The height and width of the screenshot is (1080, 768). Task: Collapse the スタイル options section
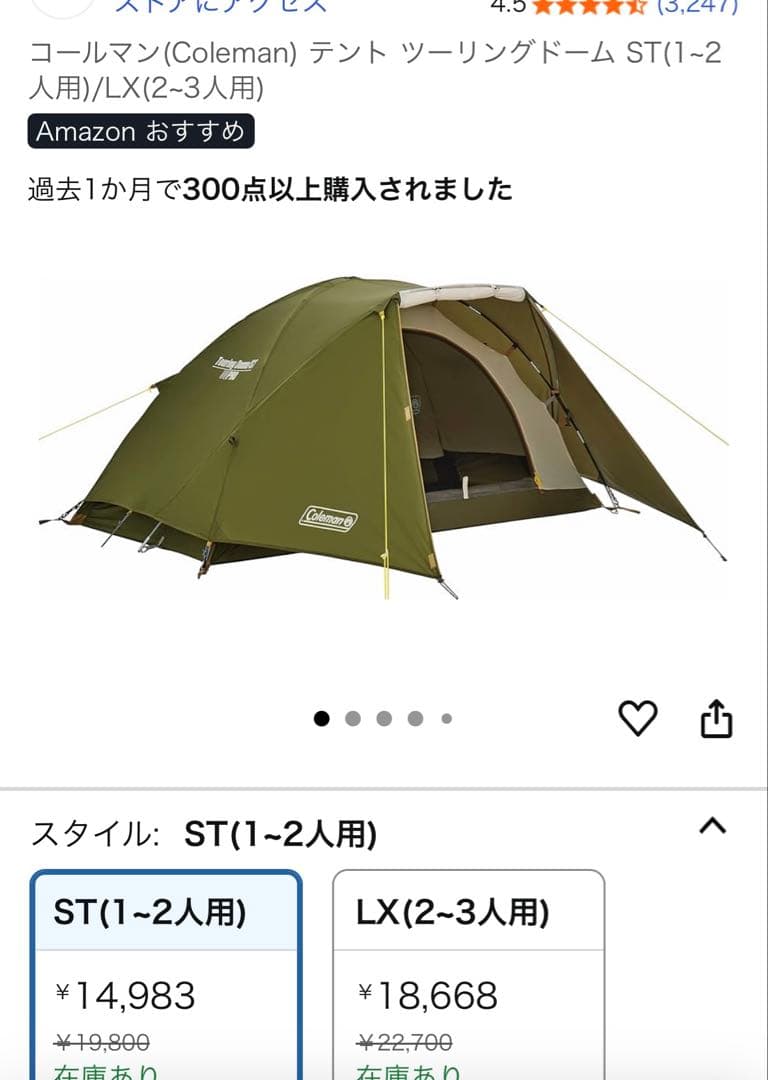[711, 826]
